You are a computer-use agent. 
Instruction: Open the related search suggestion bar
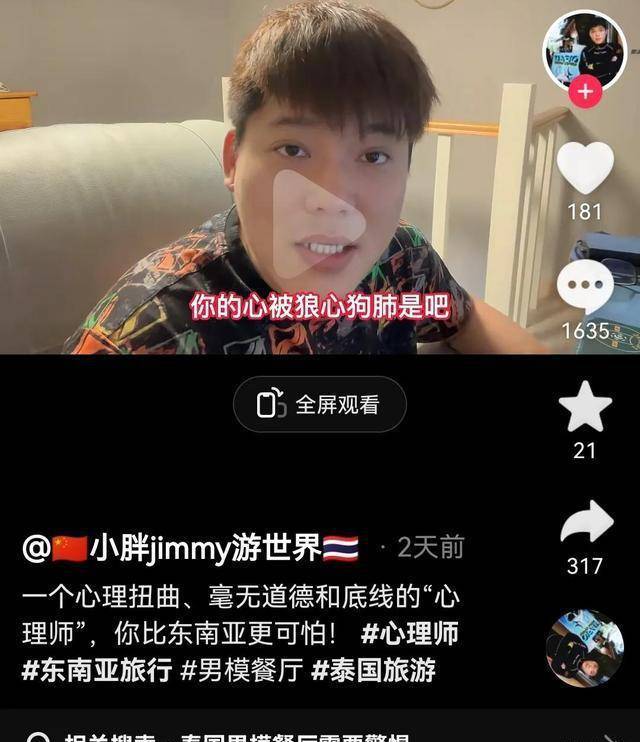point(320,734)
